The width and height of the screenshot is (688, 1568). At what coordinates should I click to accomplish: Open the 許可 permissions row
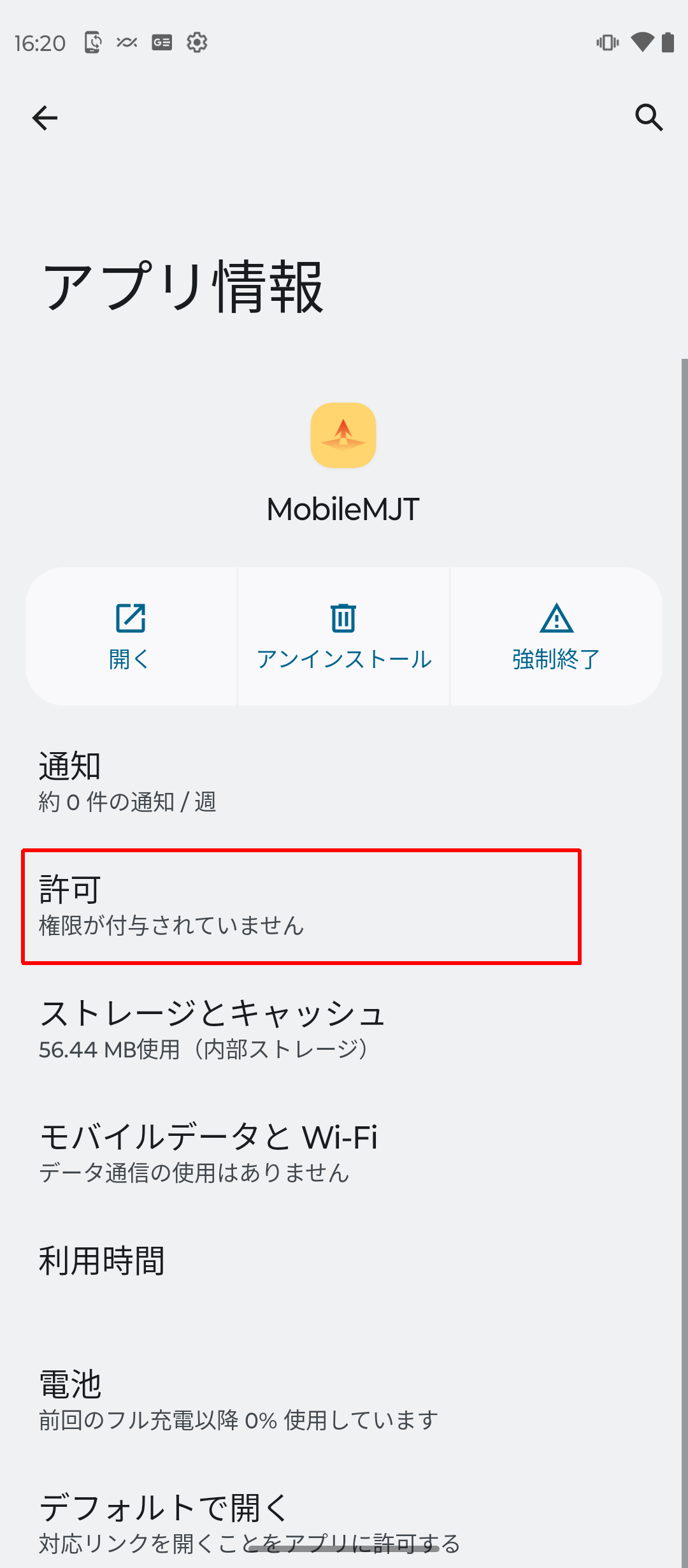click(301, 906)
